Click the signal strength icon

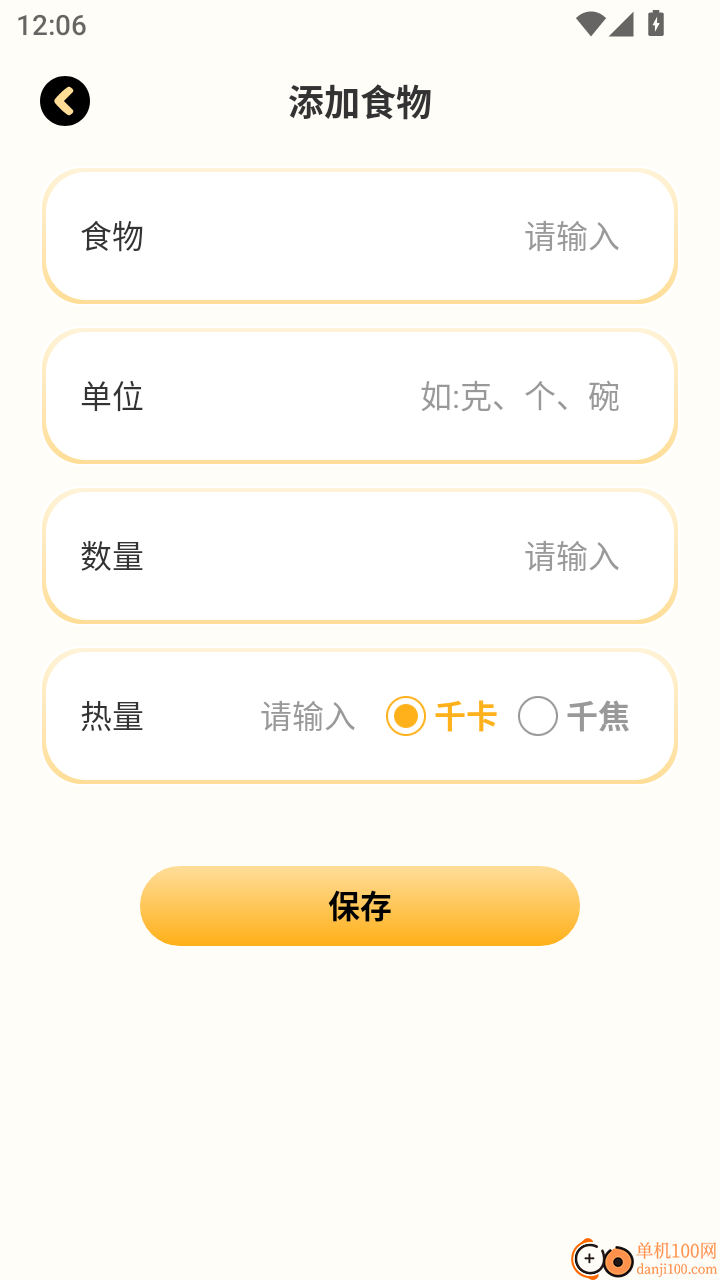[x=624, y=24]
